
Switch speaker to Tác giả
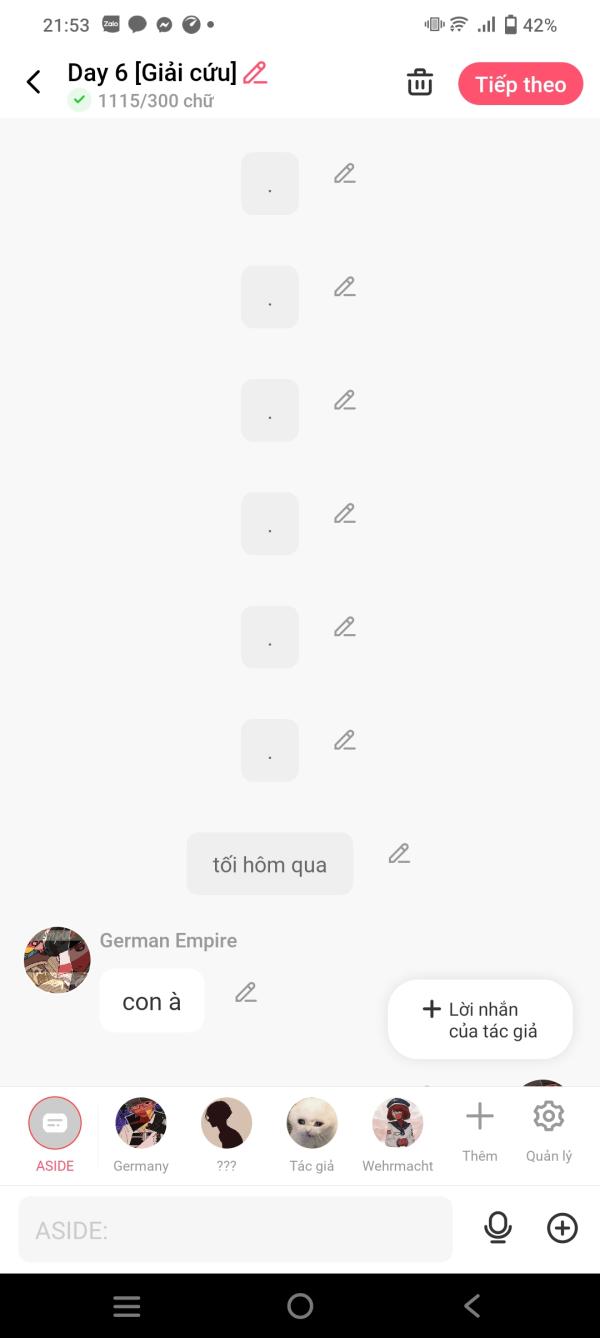[312, 1135]
